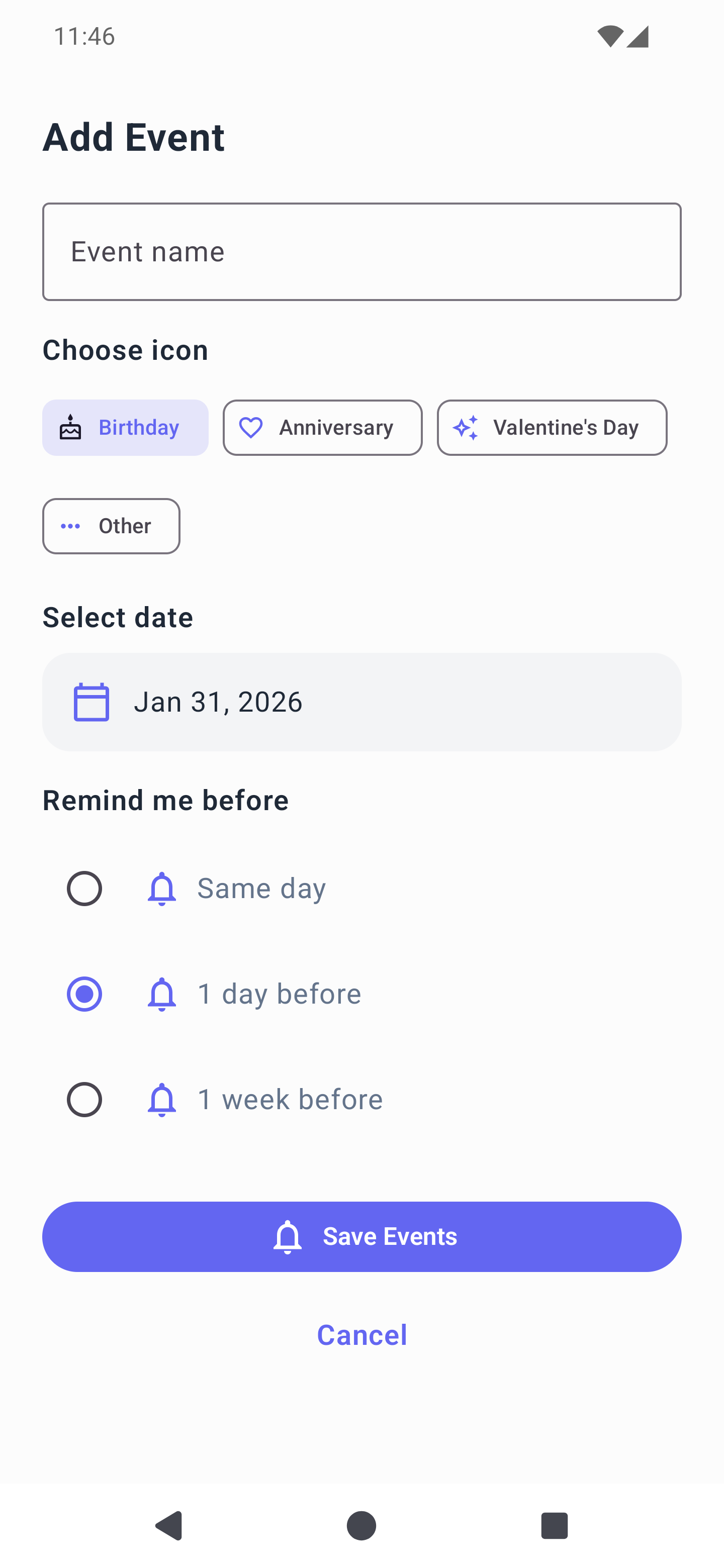Select the Birthday chip
724x1568 pixels.
click(x=125, y=427)
